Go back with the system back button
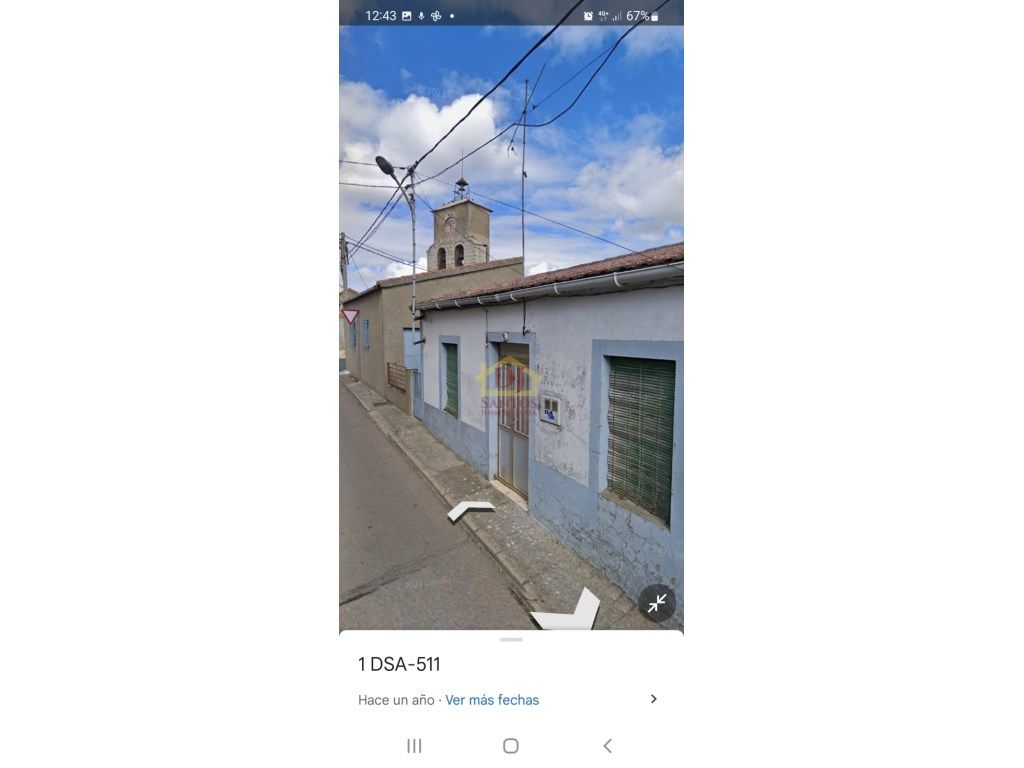1024x768 pixels. click(x=607, y=746)
